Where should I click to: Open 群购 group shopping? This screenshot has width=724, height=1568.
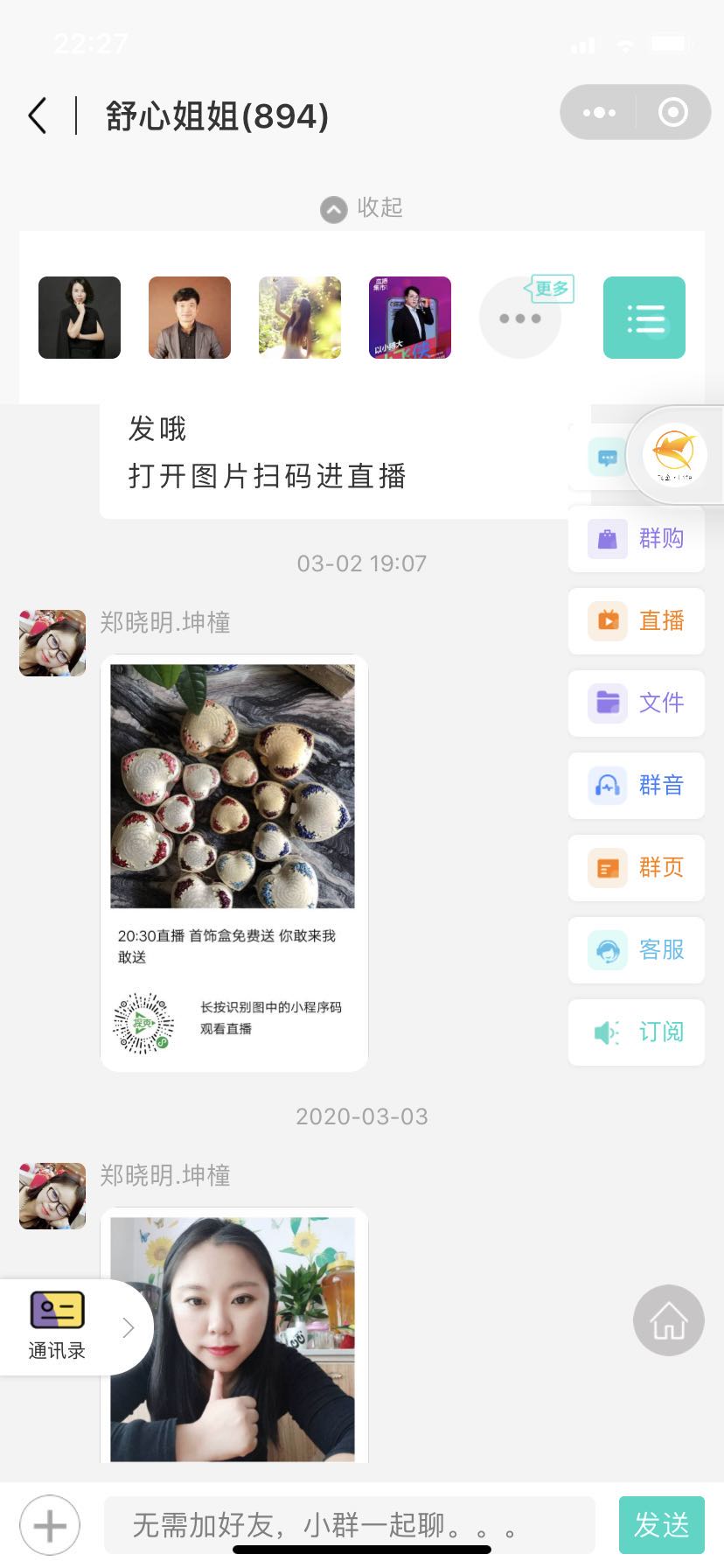(637, 538)
